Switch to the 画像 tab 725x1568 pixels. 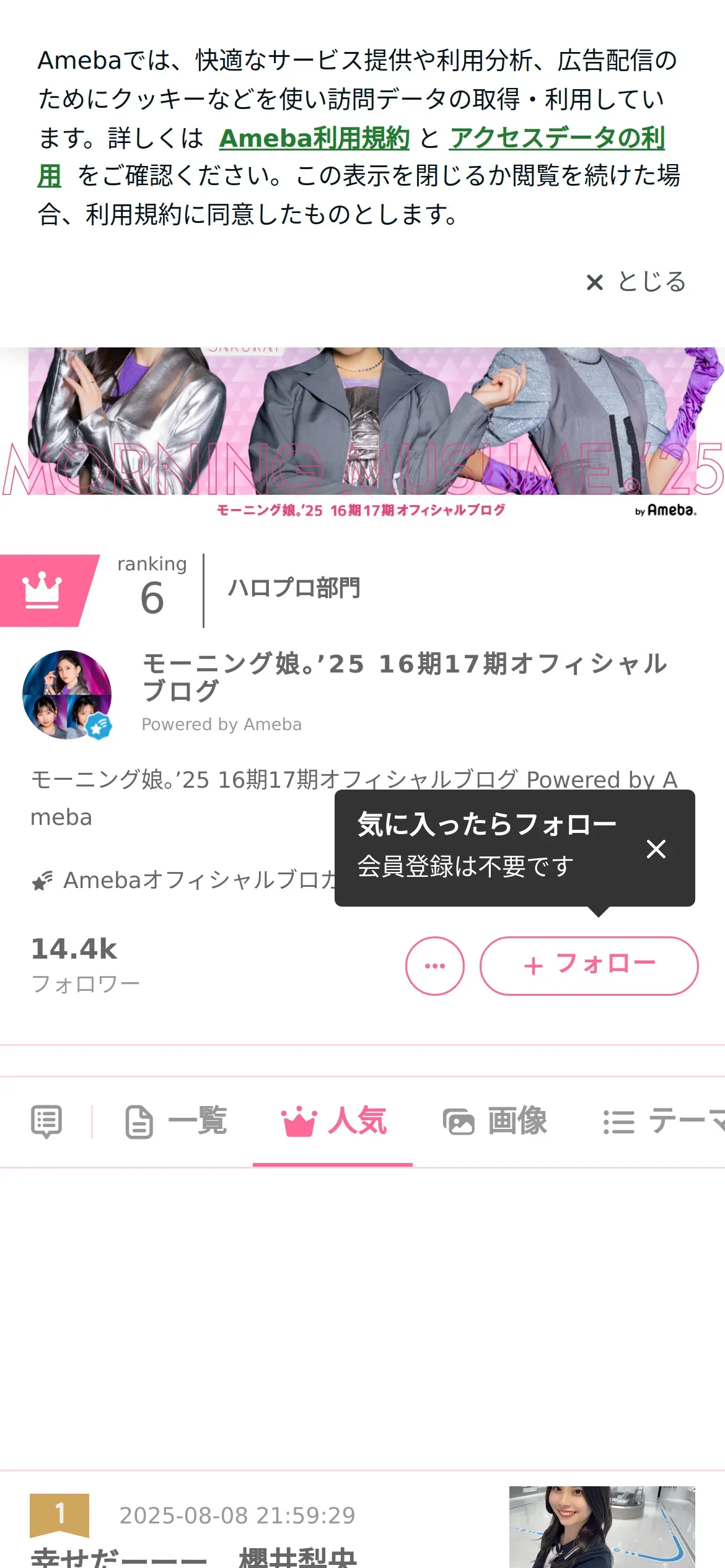pos(495,1122)
